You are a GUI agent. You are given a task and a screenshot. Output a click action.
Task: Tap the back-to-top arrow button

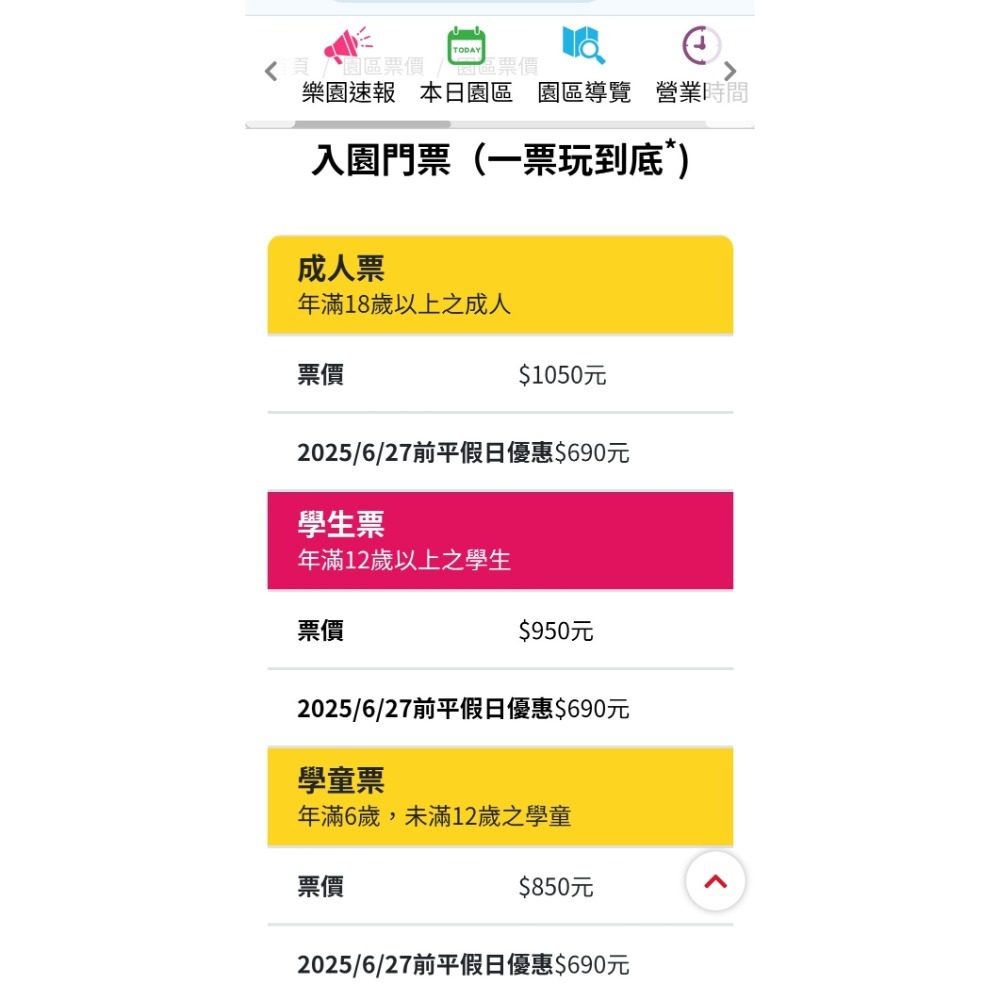[x=715, y=881]
